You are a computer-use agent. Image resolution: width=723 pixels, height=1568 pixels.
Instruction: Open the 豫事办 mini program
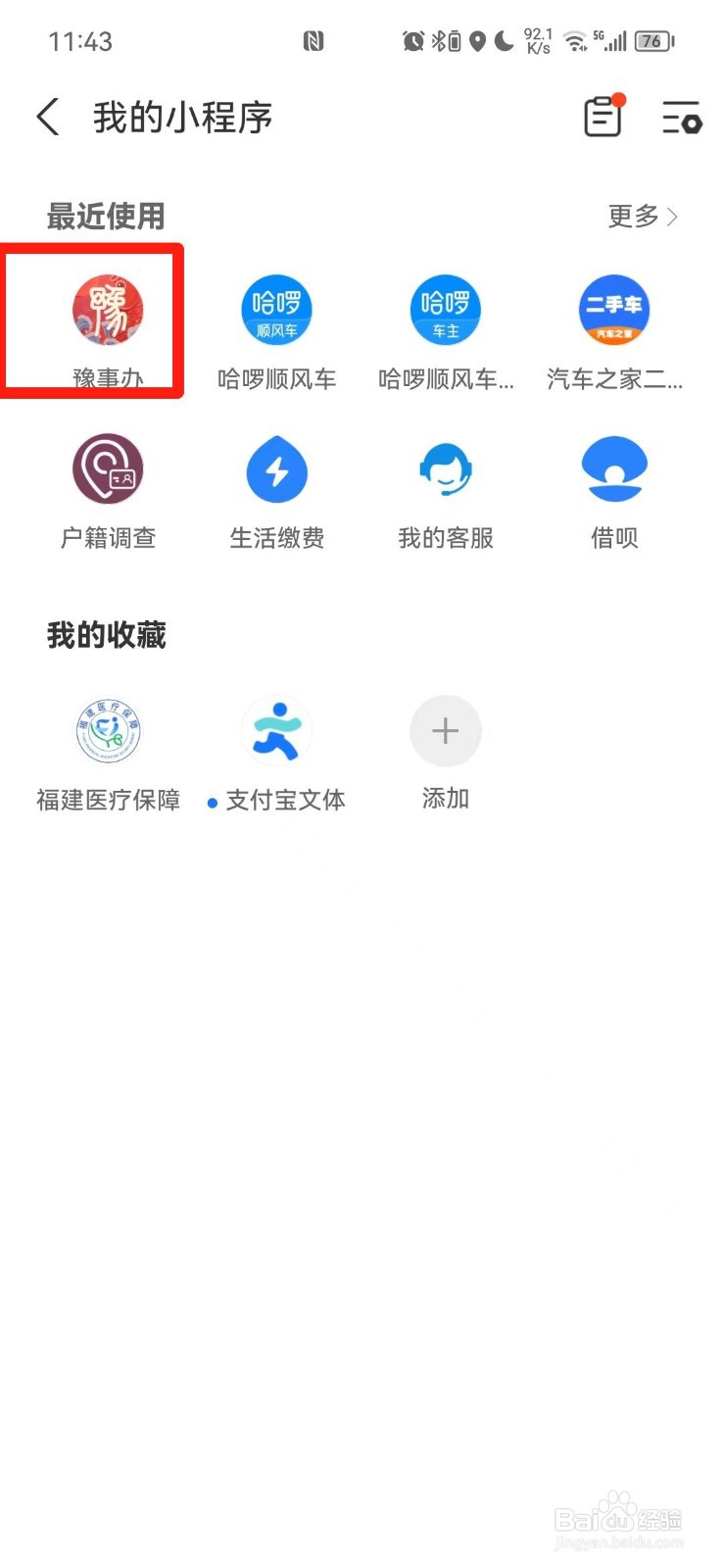[108, 312]
